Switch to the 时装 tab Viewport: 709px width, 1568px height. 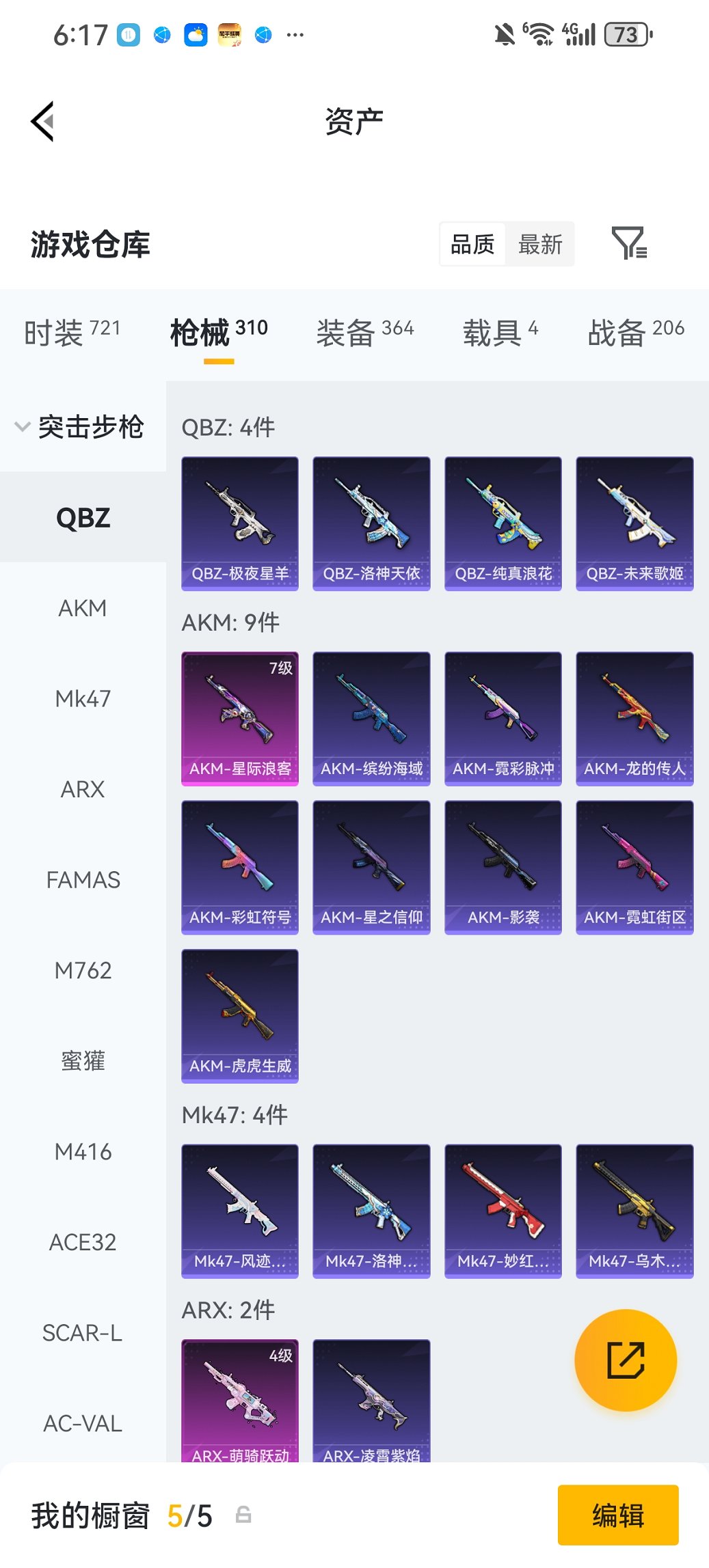pos(72,333)
